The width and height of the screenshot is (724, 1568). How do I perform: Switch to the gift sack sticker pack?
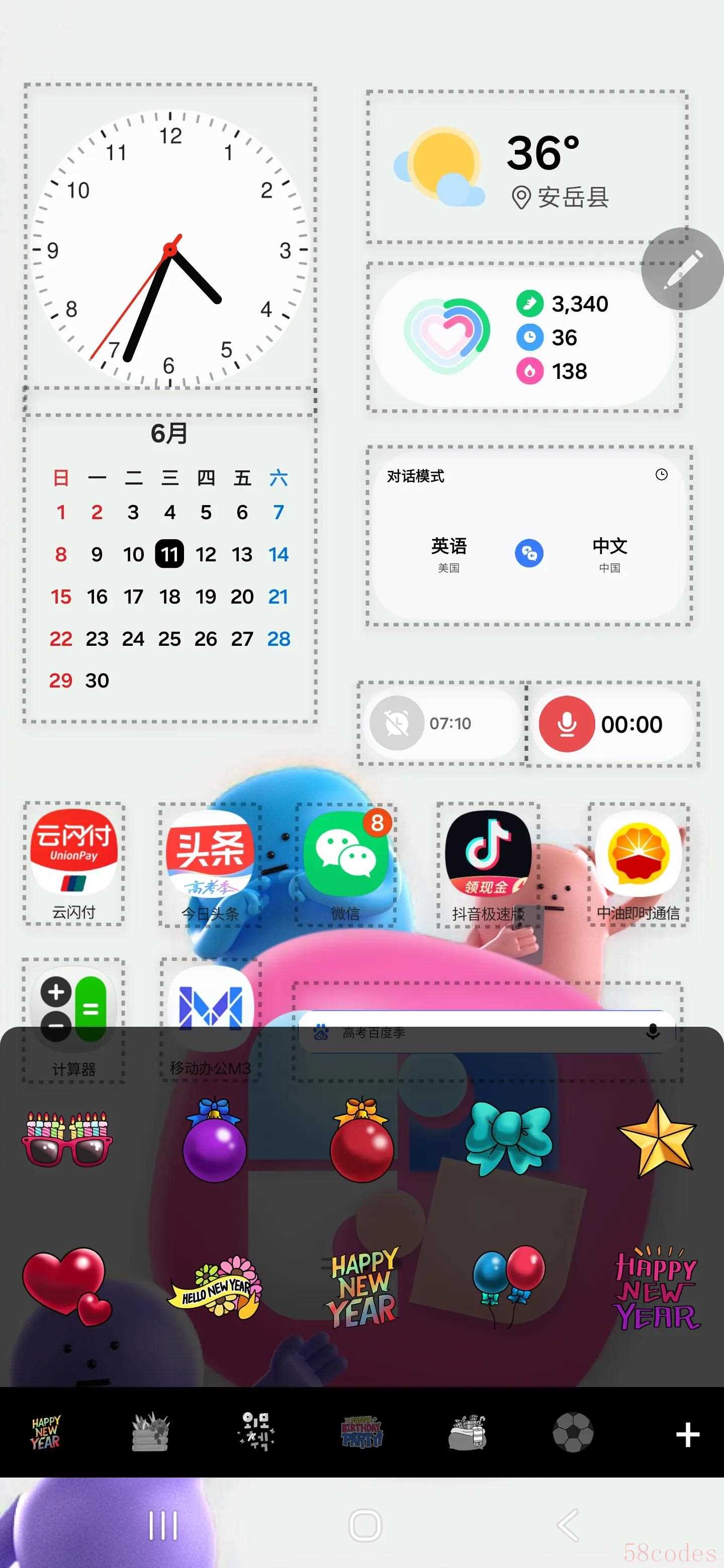click(x=467, y=1433)
